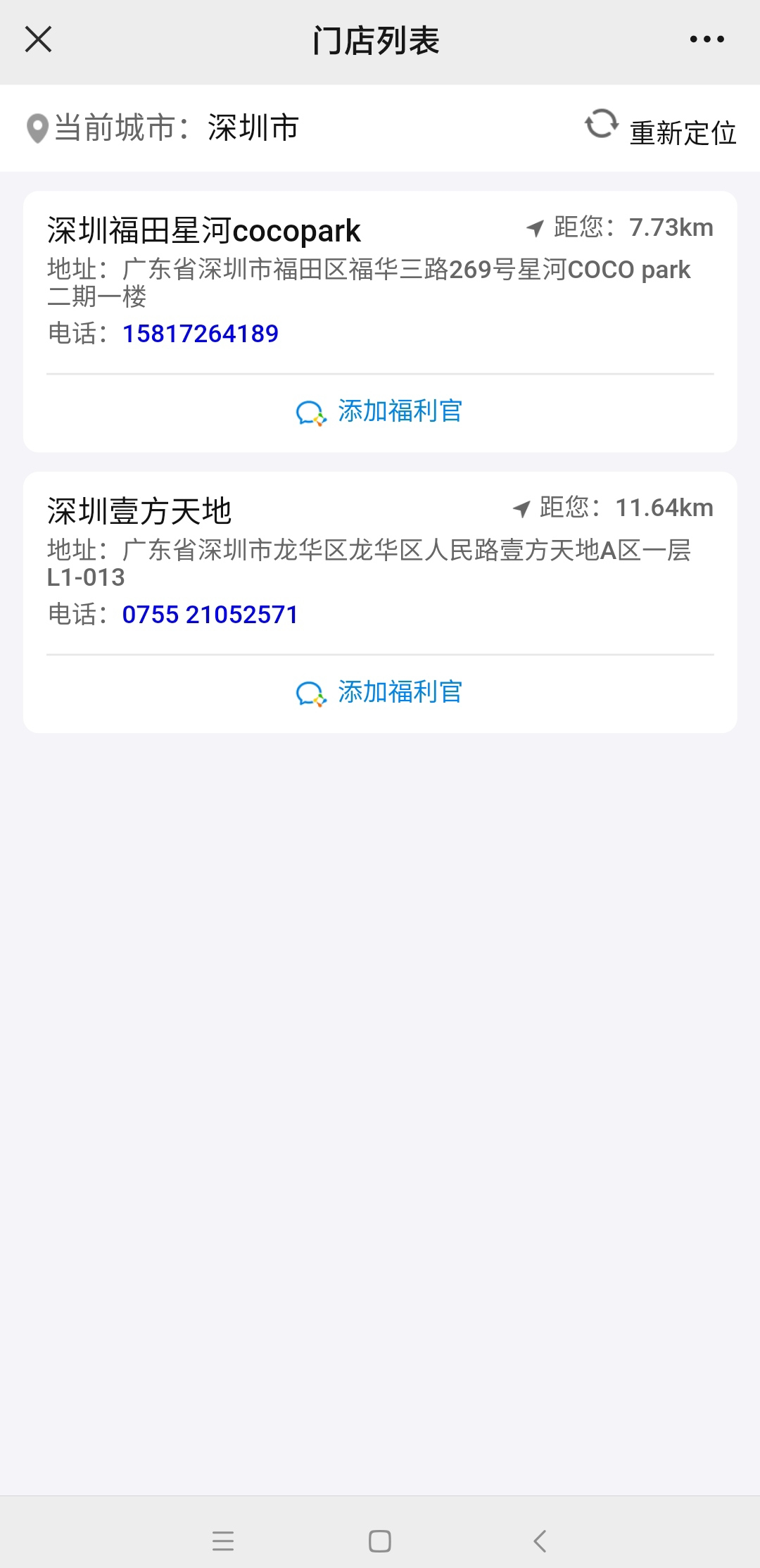Call phone number 0755 21052571

pyautogui.click(x=210, y=615)
